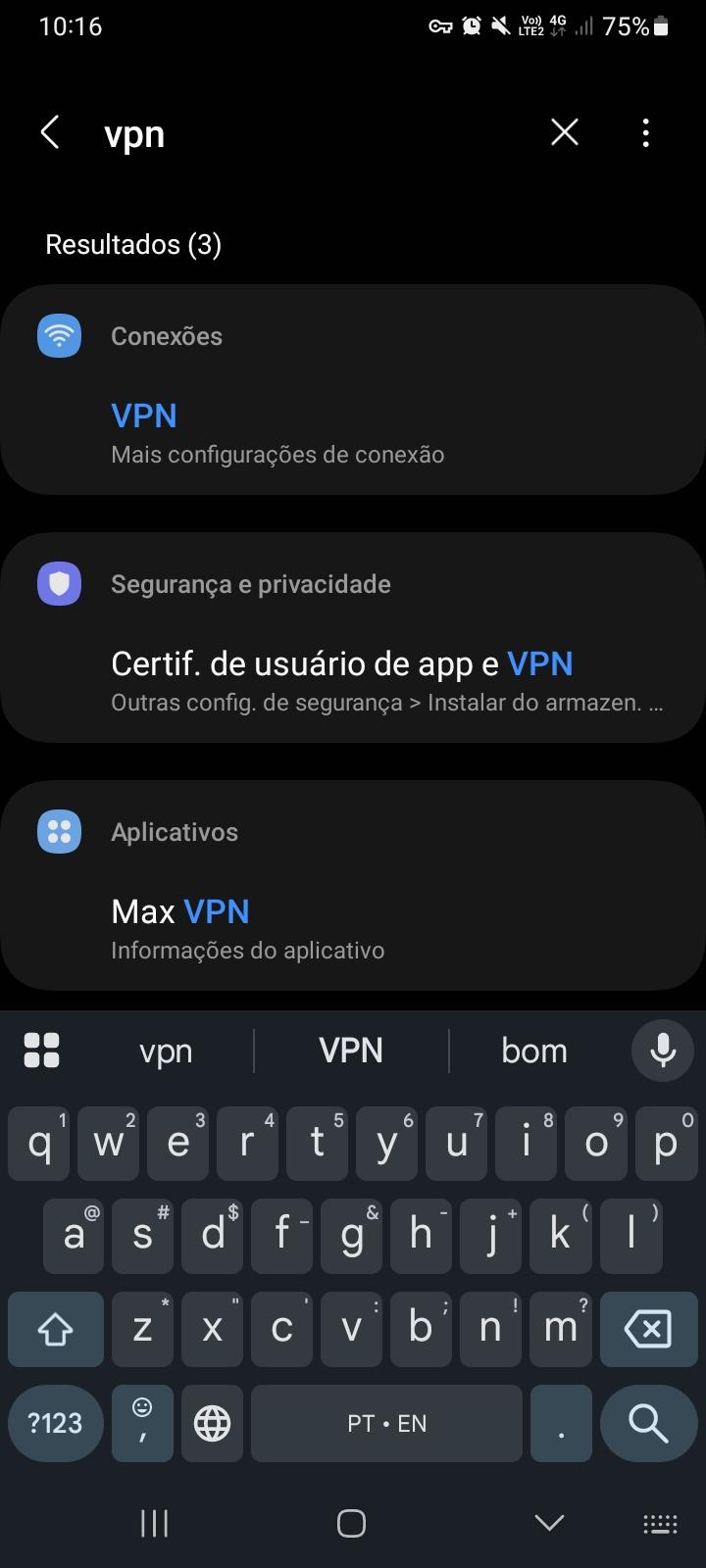Image resolution: width=706 pixels, height=1568 pixels.
Task: Choose the uppercase VPN keyboard suggestion
Action: (x=351, y=1051)
